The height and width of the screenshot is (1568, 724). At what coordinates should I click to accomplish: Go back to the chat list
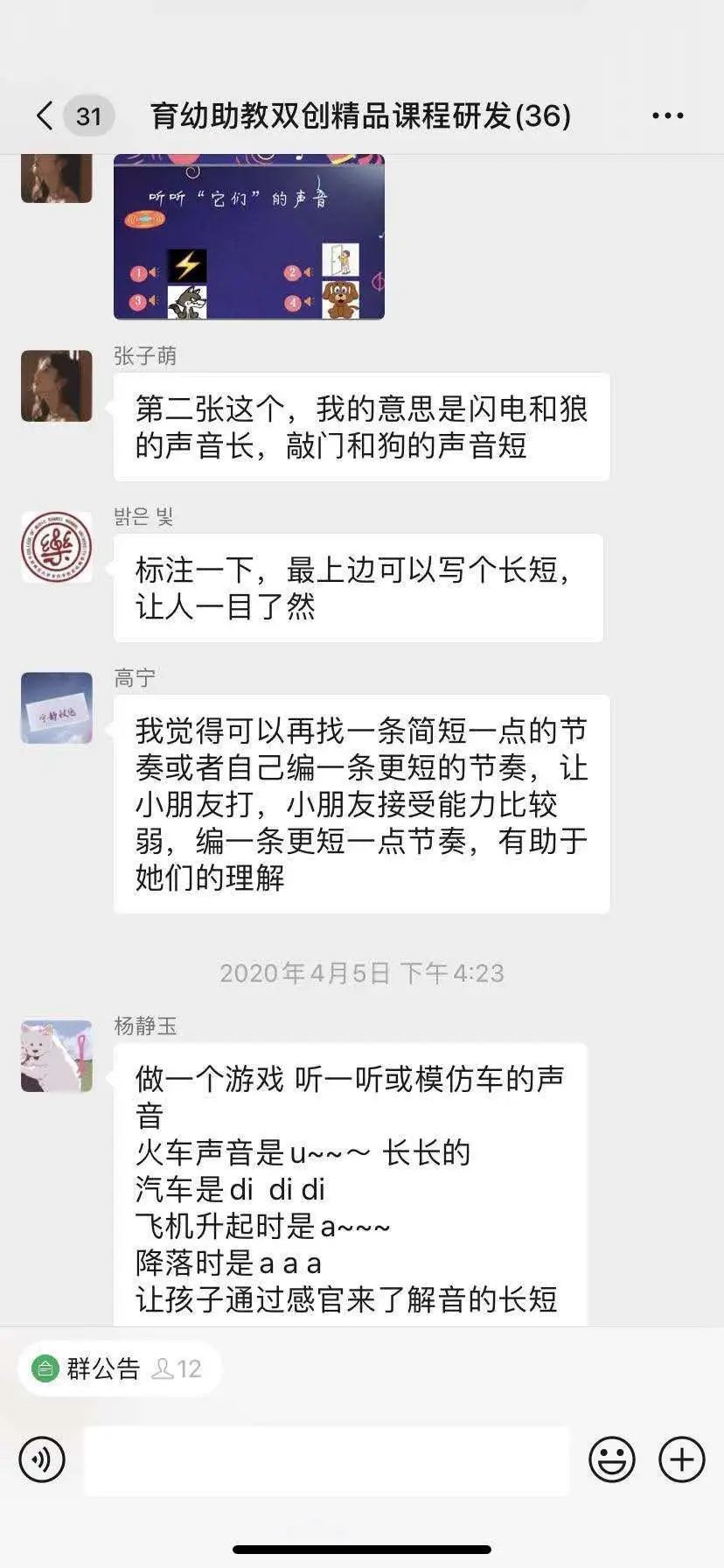pos(45,115)
